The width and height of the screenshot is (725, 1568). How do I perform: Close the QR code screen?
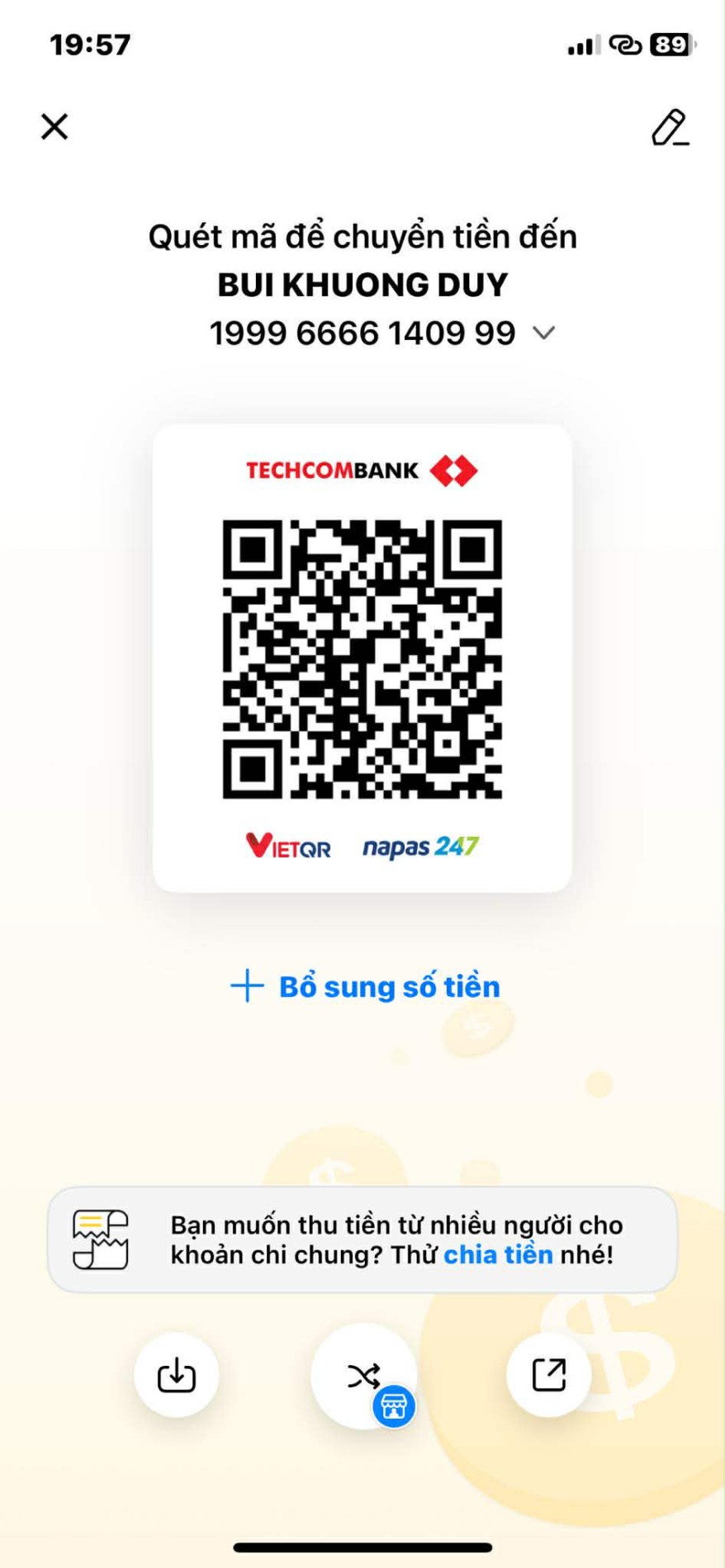click(x=54, y=127)
